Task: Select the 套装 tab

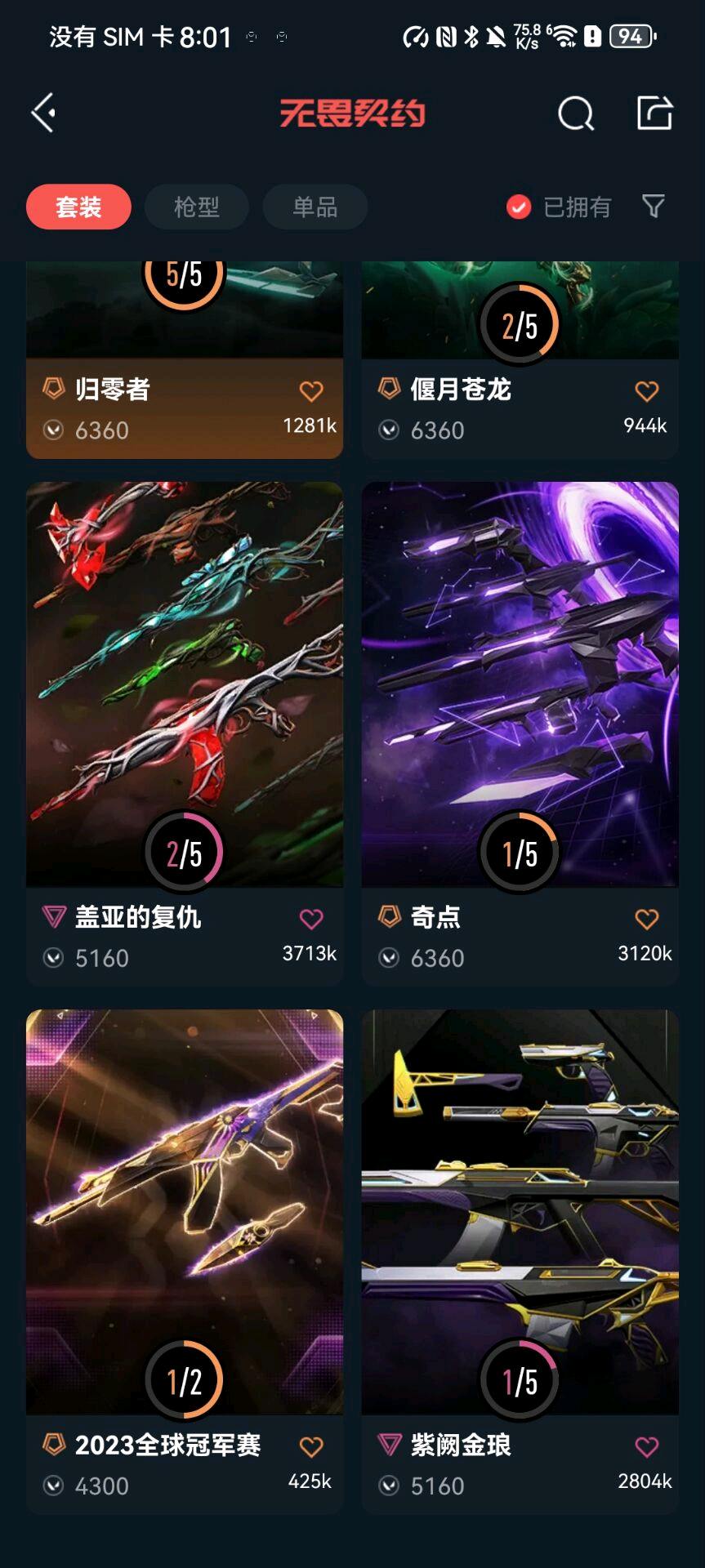Action: 78,207
